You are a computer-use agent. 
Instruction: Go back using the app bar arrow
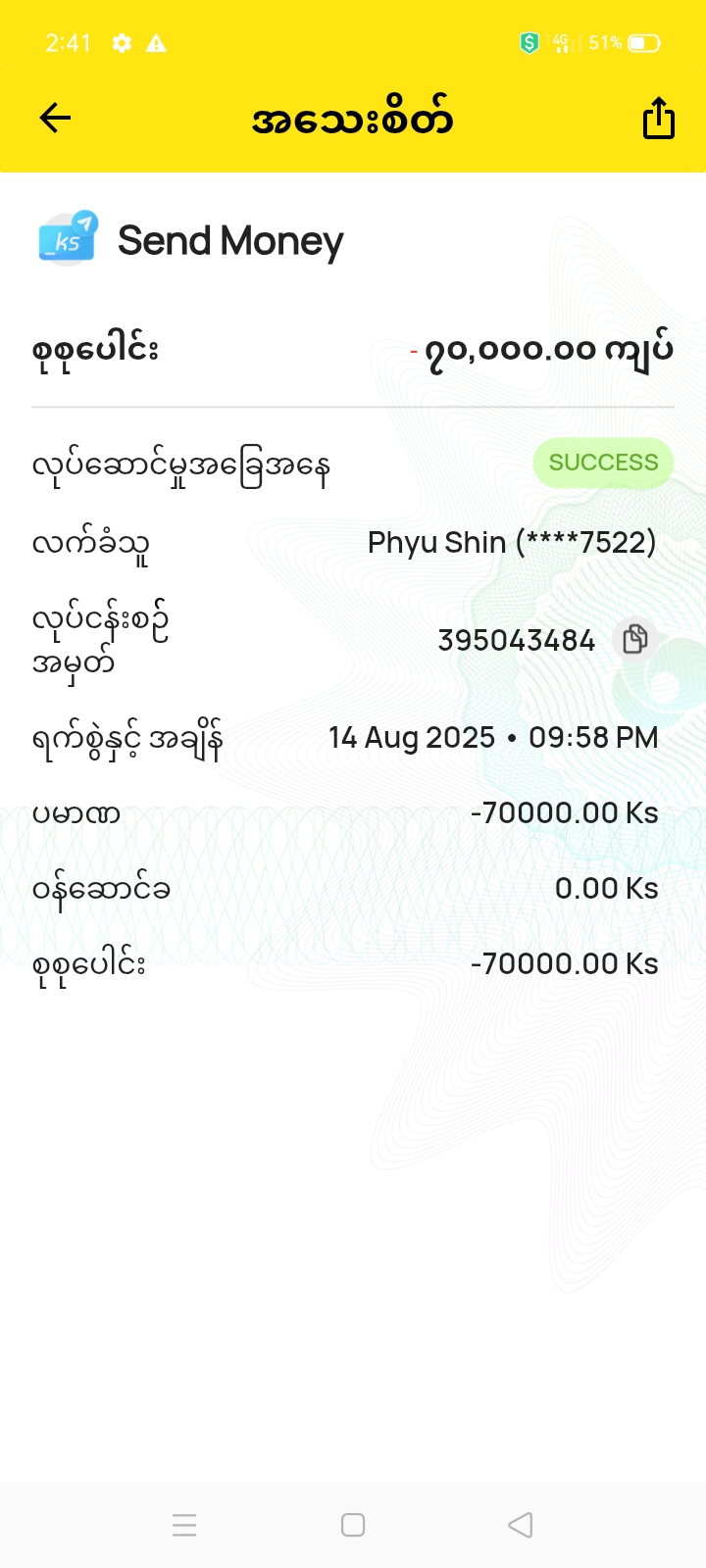pyautogui.click(x=56, y=119)
